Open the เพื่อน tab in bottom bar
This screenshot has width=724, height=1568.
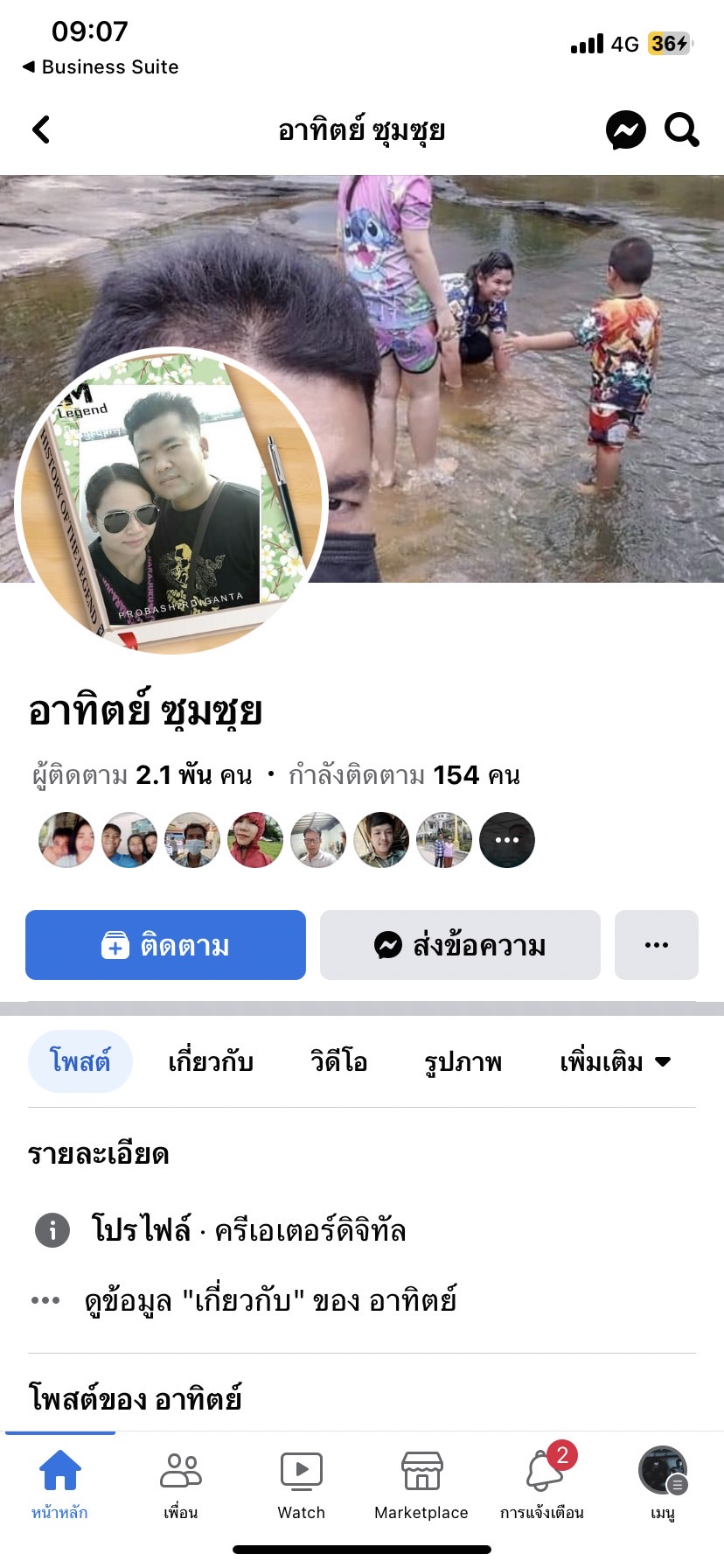[181, 1484]
